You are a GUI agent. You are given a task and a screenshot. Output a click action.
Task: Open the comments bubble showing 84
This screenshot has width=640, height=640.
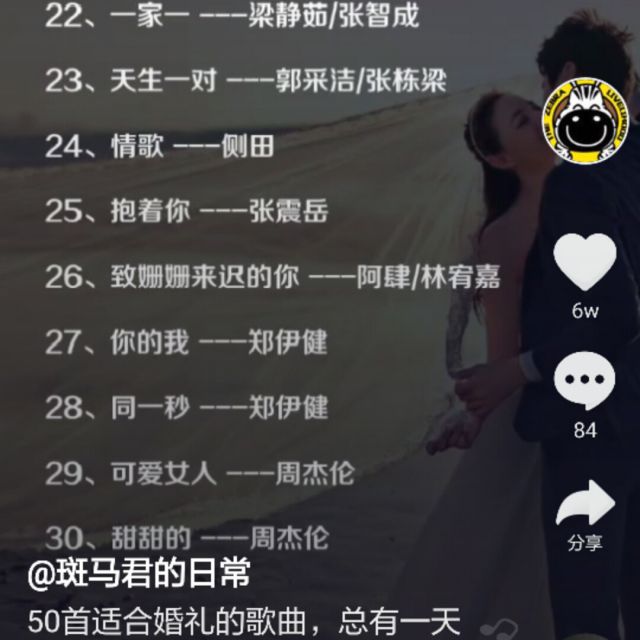point(585,384)
